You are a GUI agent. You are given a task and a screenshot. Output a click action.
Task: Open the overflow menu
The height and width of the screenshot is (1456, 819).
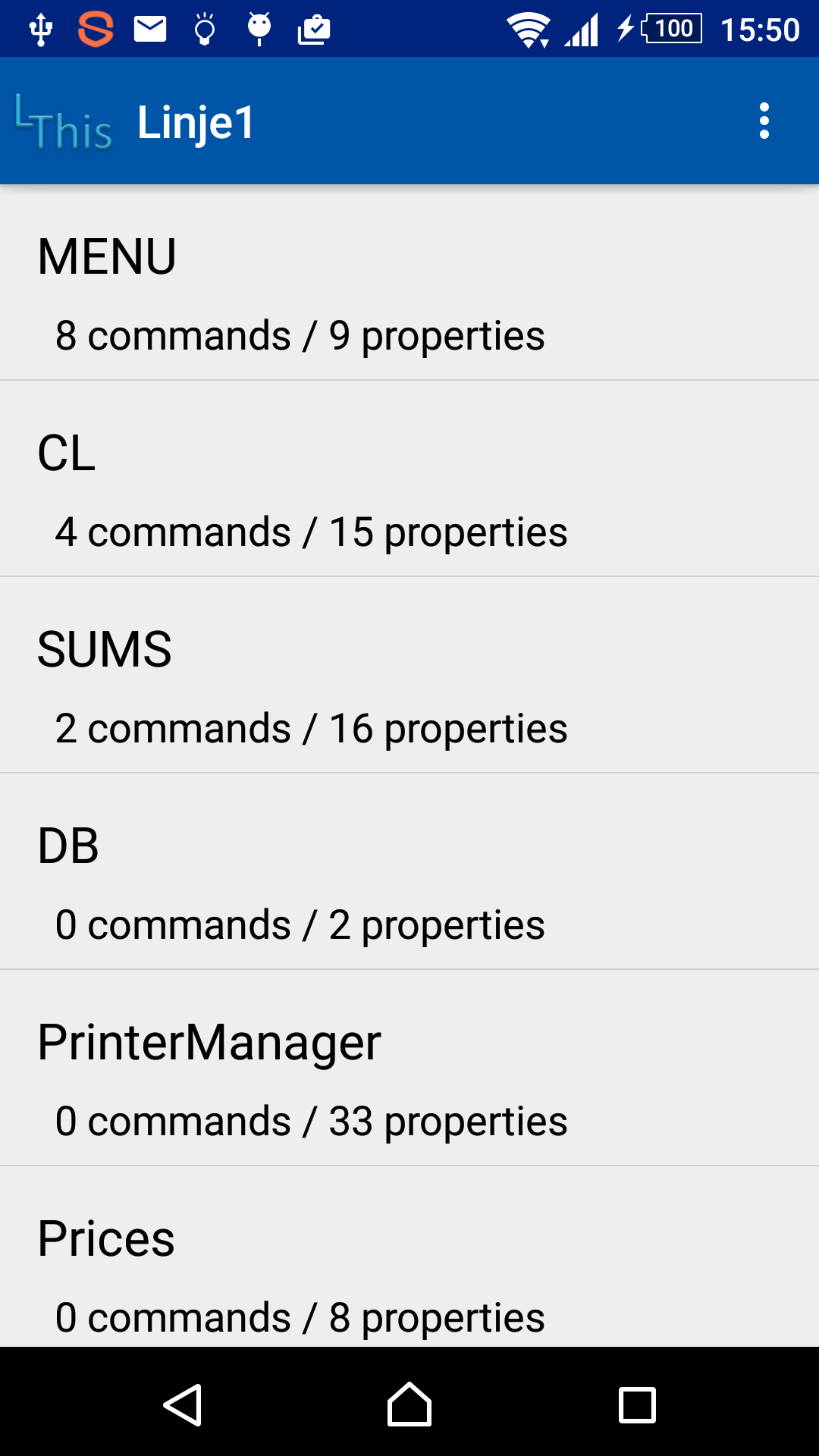pos(764,121)
